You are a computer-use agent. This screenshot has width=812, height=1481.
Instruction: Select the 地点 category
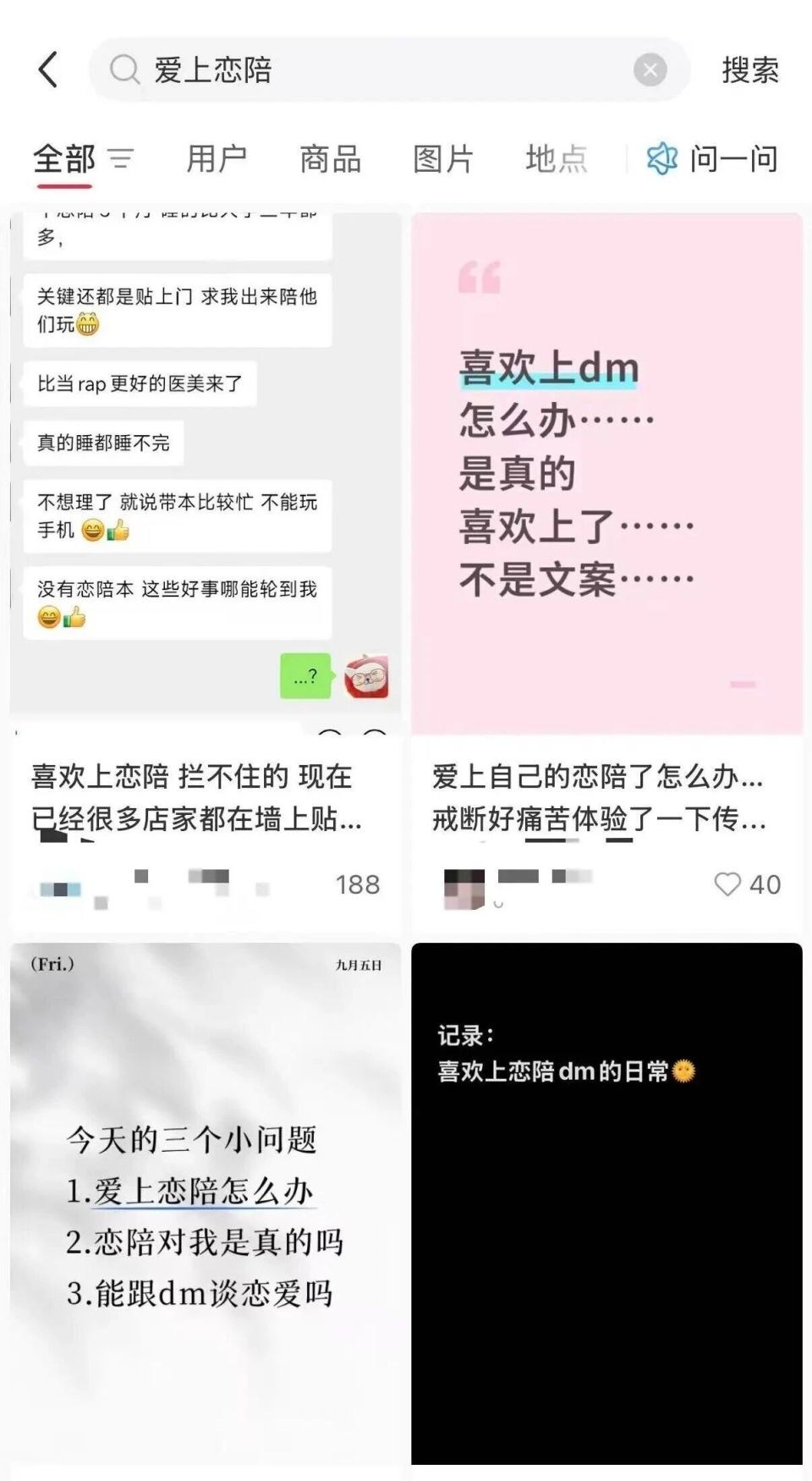click(x=556, y=159)
